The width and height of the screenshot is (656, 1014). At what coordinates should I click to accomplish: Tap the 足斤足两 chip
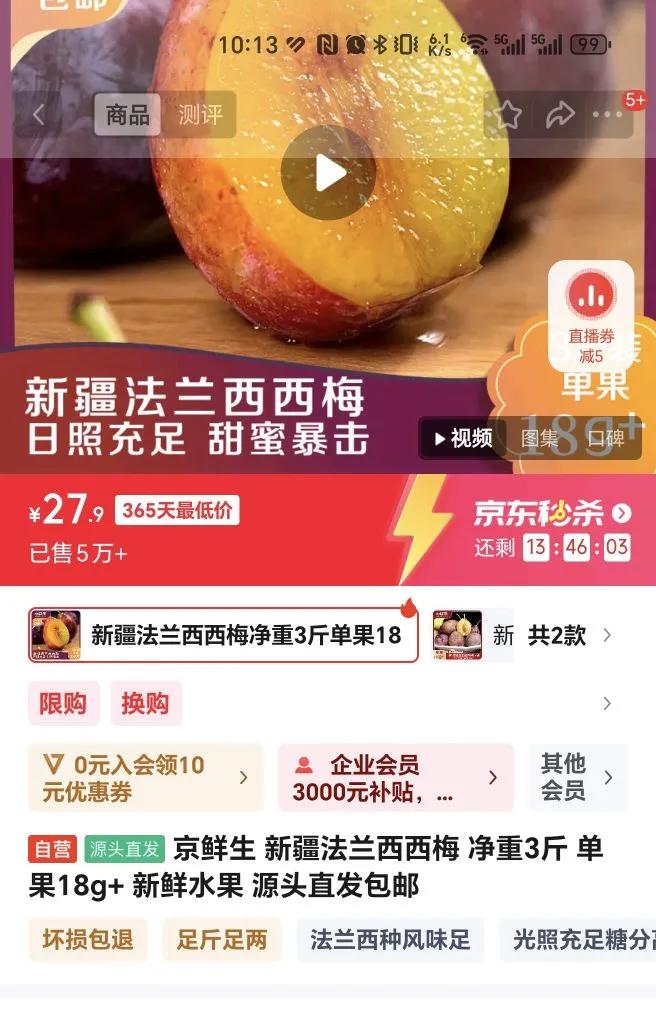point(222,939)
